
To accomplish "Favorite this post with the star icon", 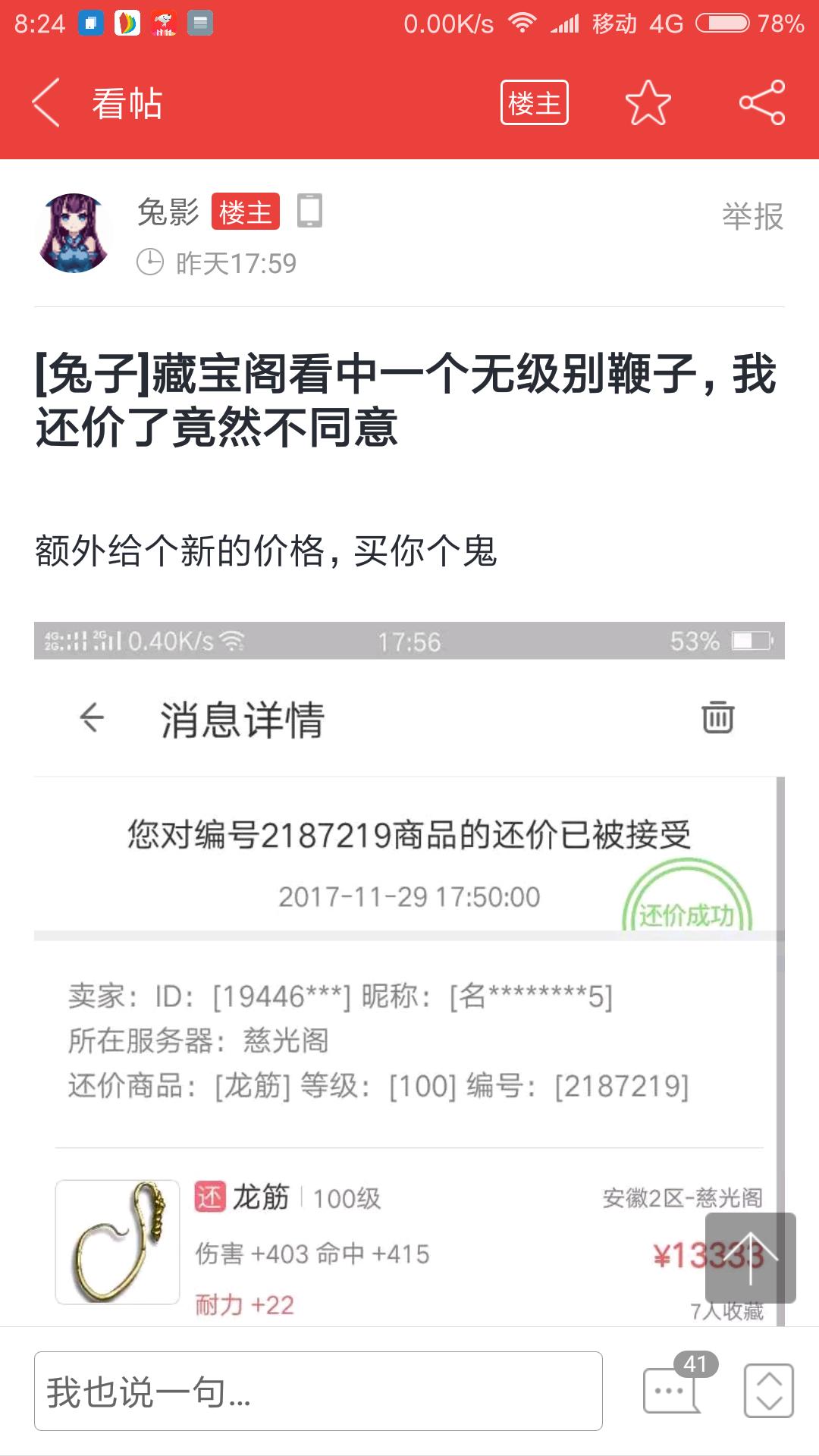I will (x=648, y=102).
